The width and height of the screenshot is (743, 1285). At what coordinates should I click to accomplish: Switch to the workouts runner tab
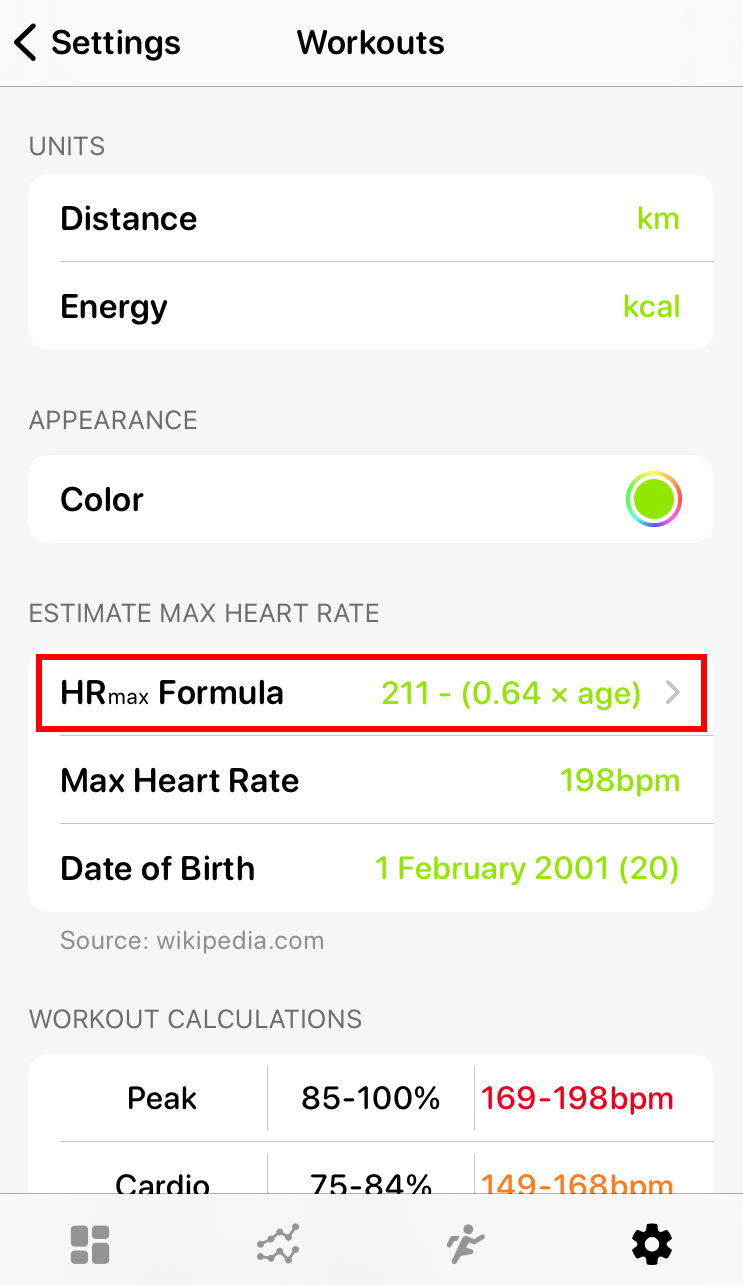tap(465, 1245)
